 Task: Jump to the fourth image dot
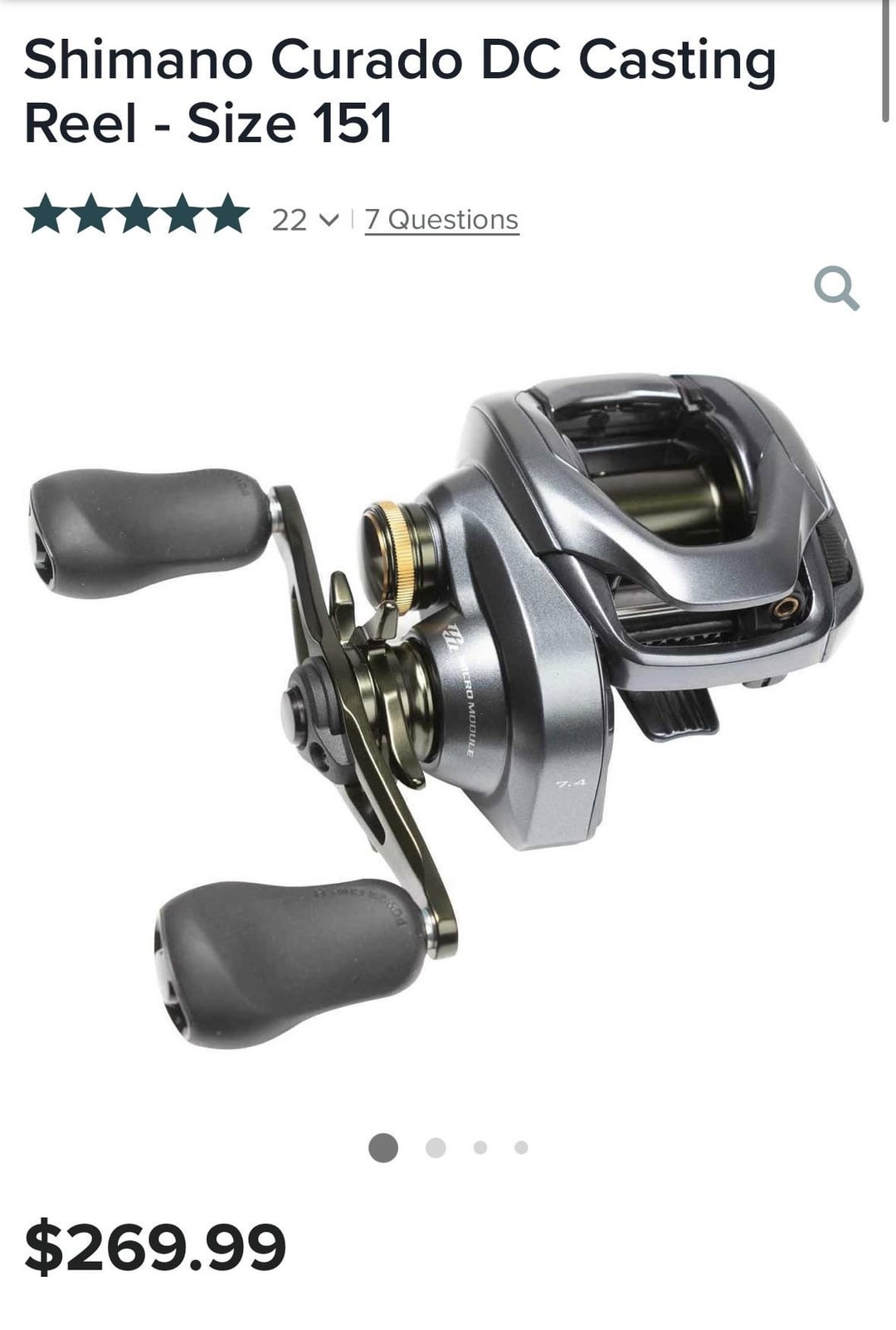521,1147
